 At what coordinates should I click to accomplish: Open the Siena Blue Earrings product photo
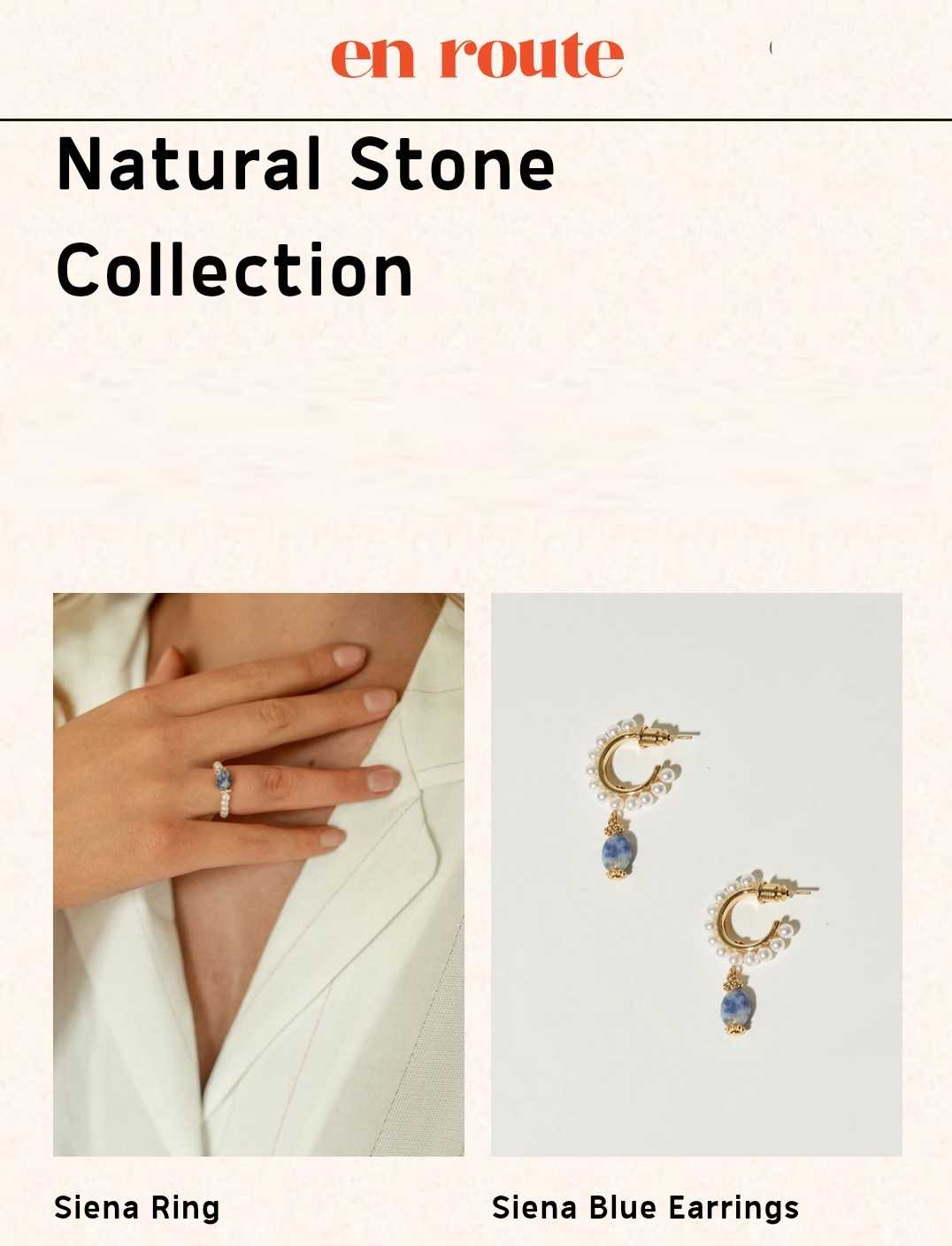pos(696,874)
